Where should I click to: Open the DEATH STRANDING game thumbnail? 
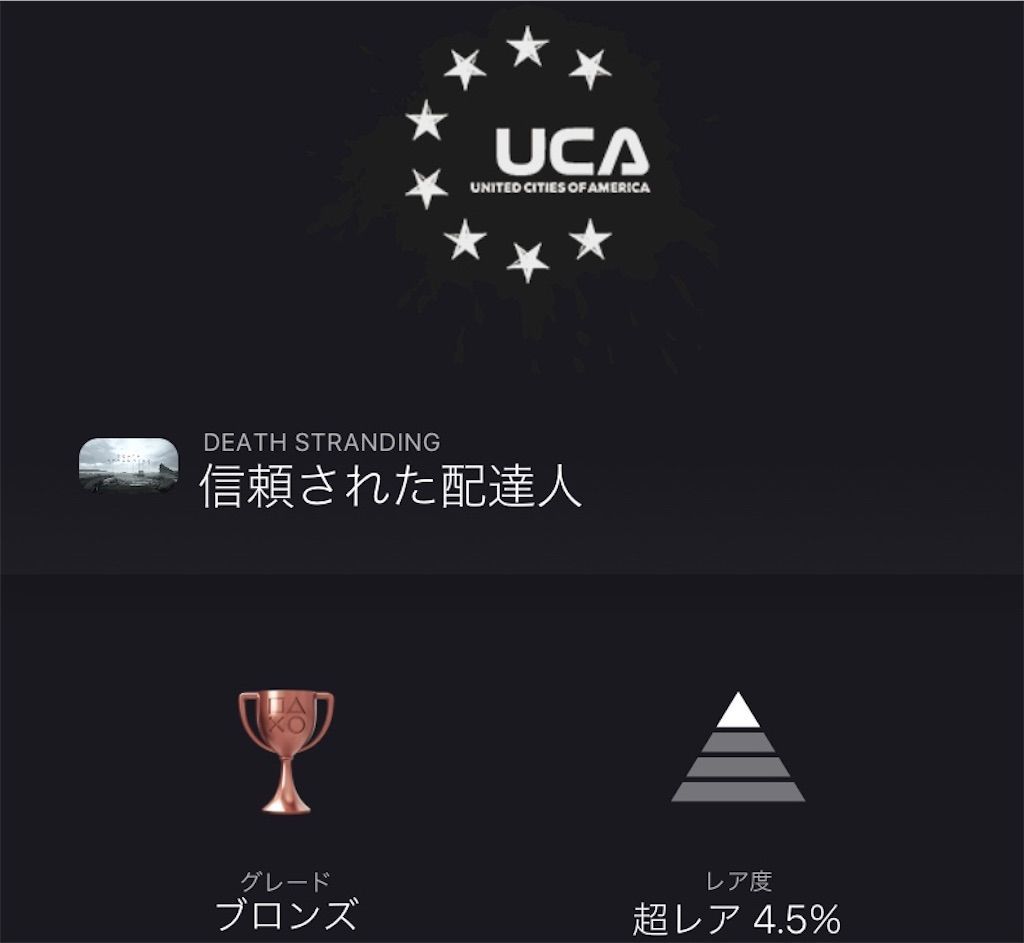tap(129, 465)
